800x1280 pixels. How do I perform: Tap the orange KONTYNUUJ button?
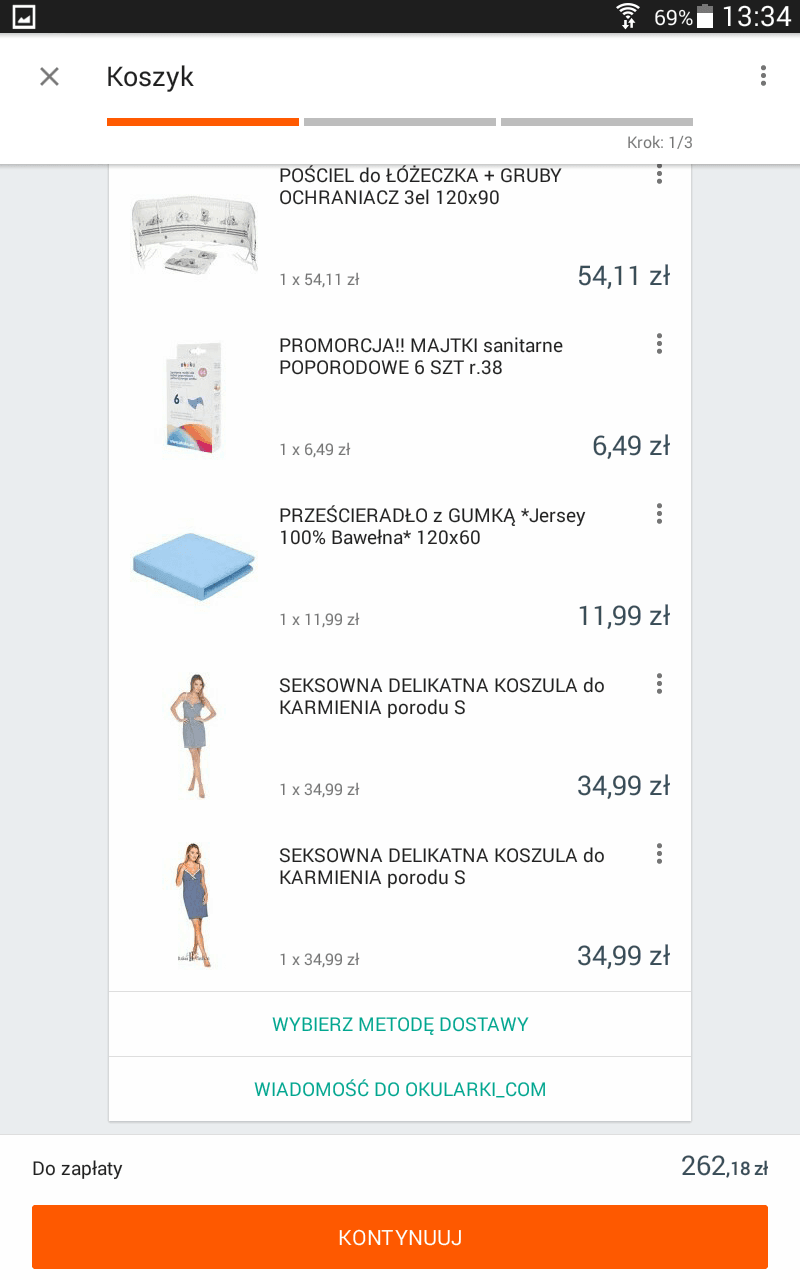[400, 1237]
